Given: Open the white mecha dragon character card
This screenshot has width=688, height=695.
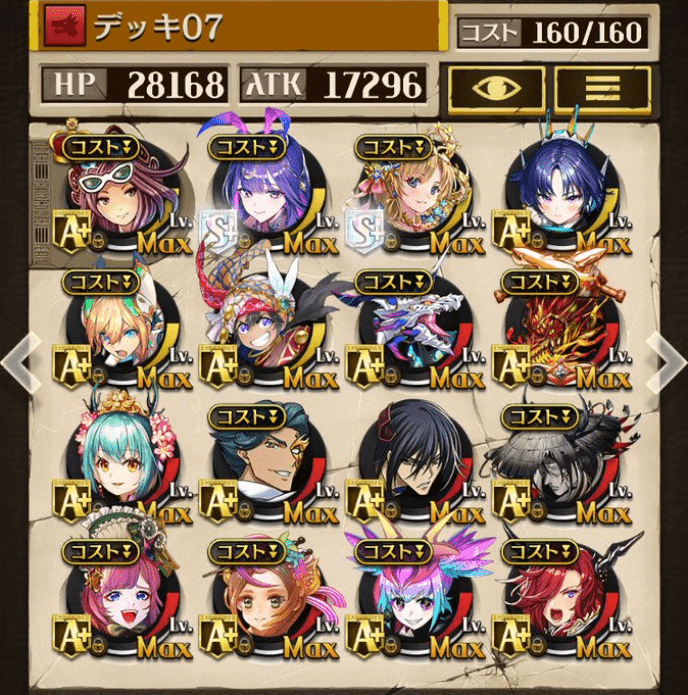Looking at the screenshot, I should [x=410, y=335].
